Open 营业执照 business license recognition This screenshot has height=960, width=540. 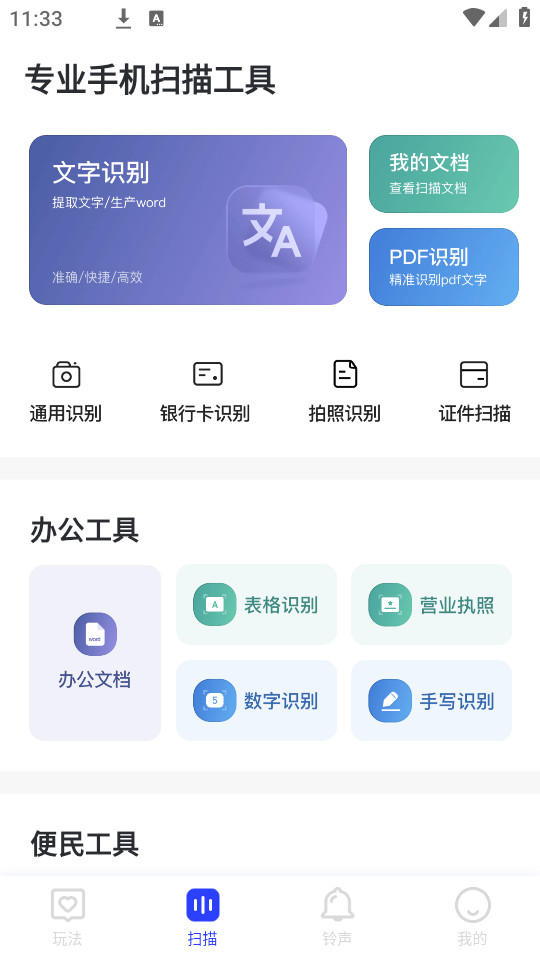[432, 605]
